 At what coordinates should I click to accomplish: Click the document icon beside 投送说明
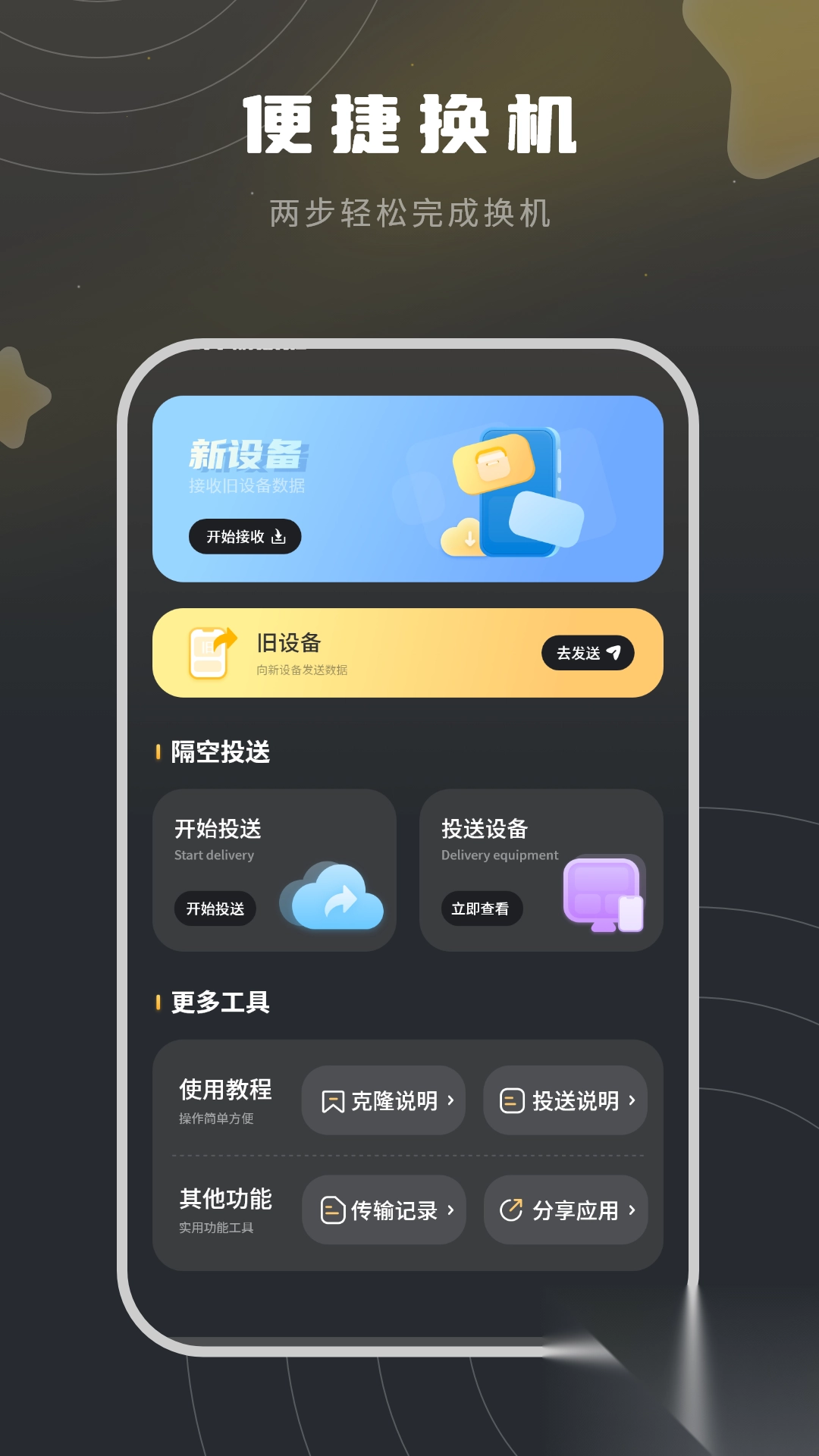coord(513,1101)
